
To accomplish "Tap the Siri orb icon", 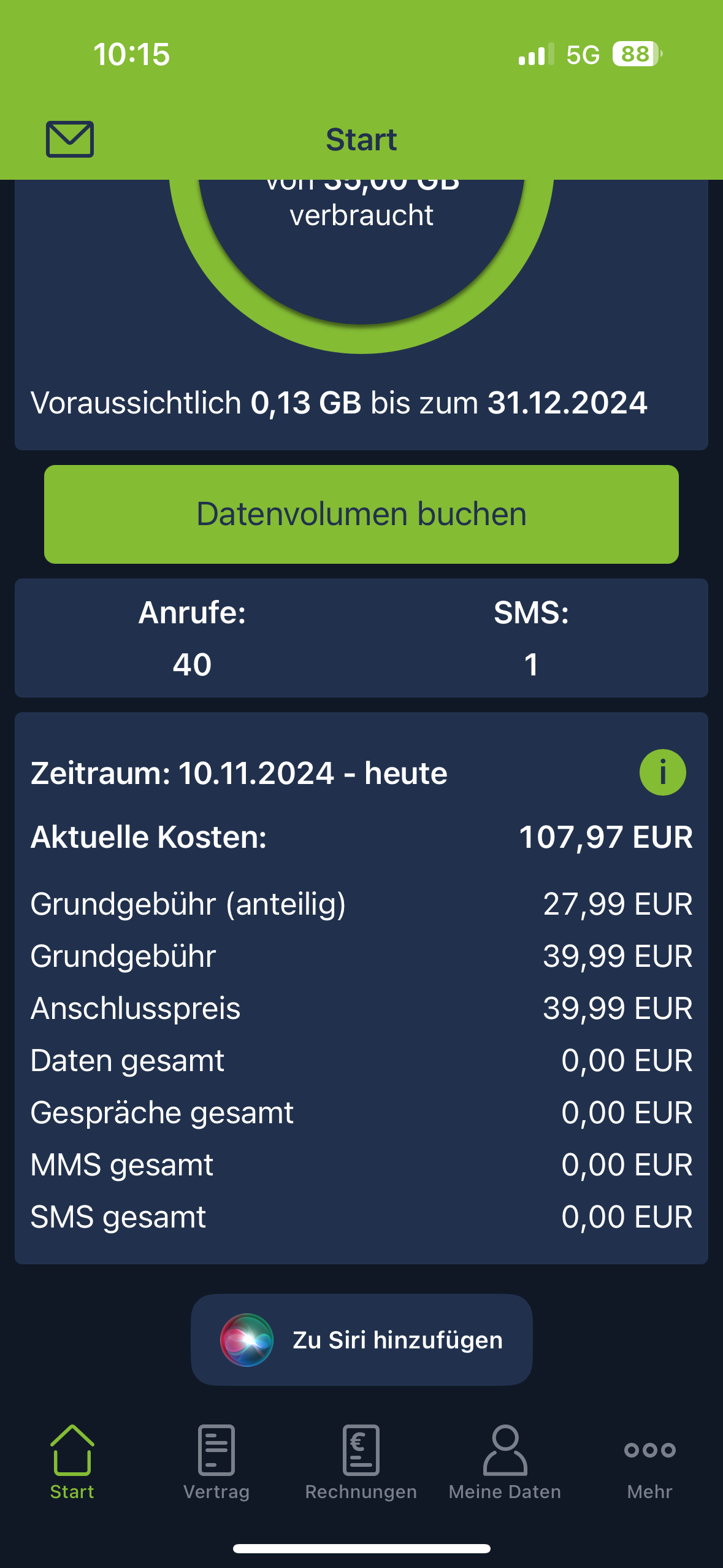I will (x=247, y=1340).
